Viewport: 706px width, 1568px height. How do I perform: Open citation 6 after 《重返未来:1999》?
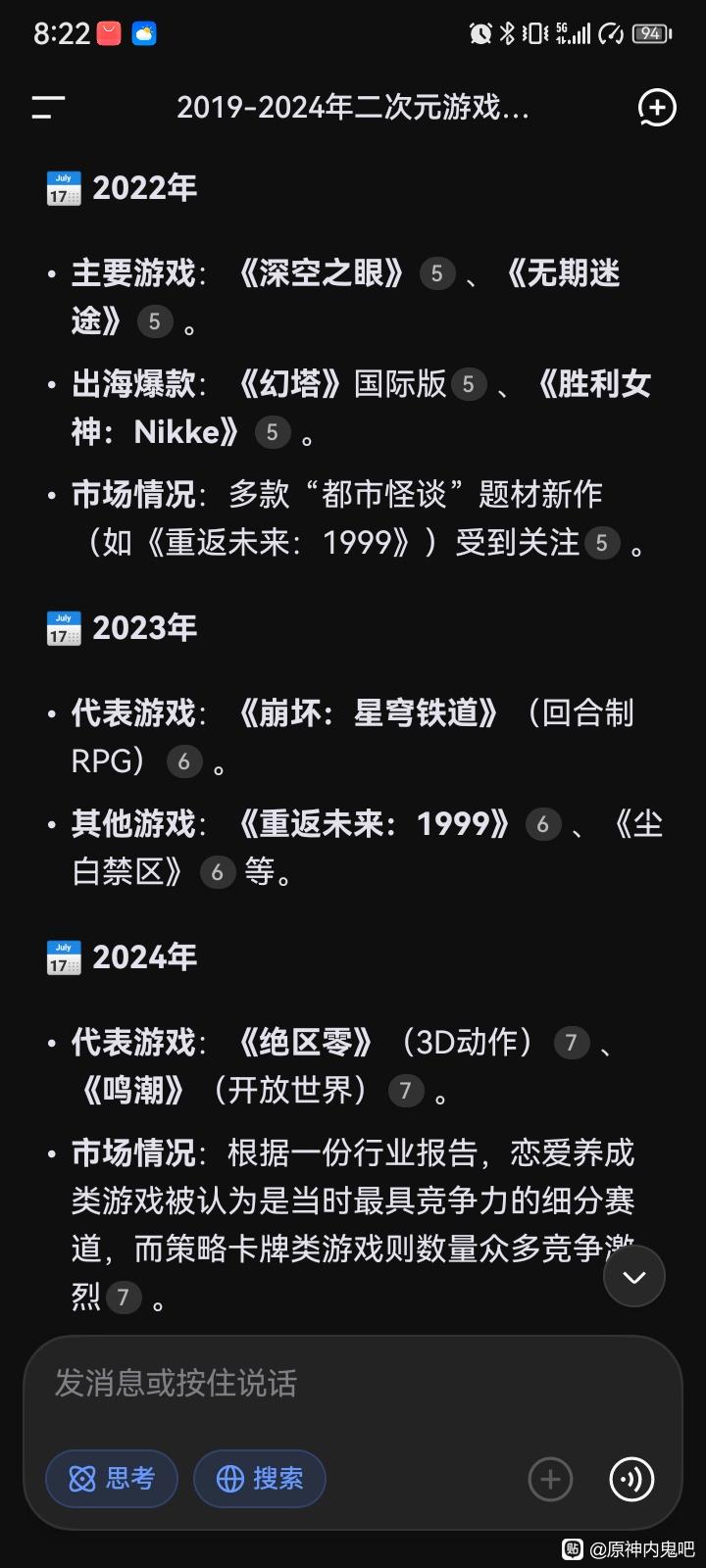[x=542, y=824]
